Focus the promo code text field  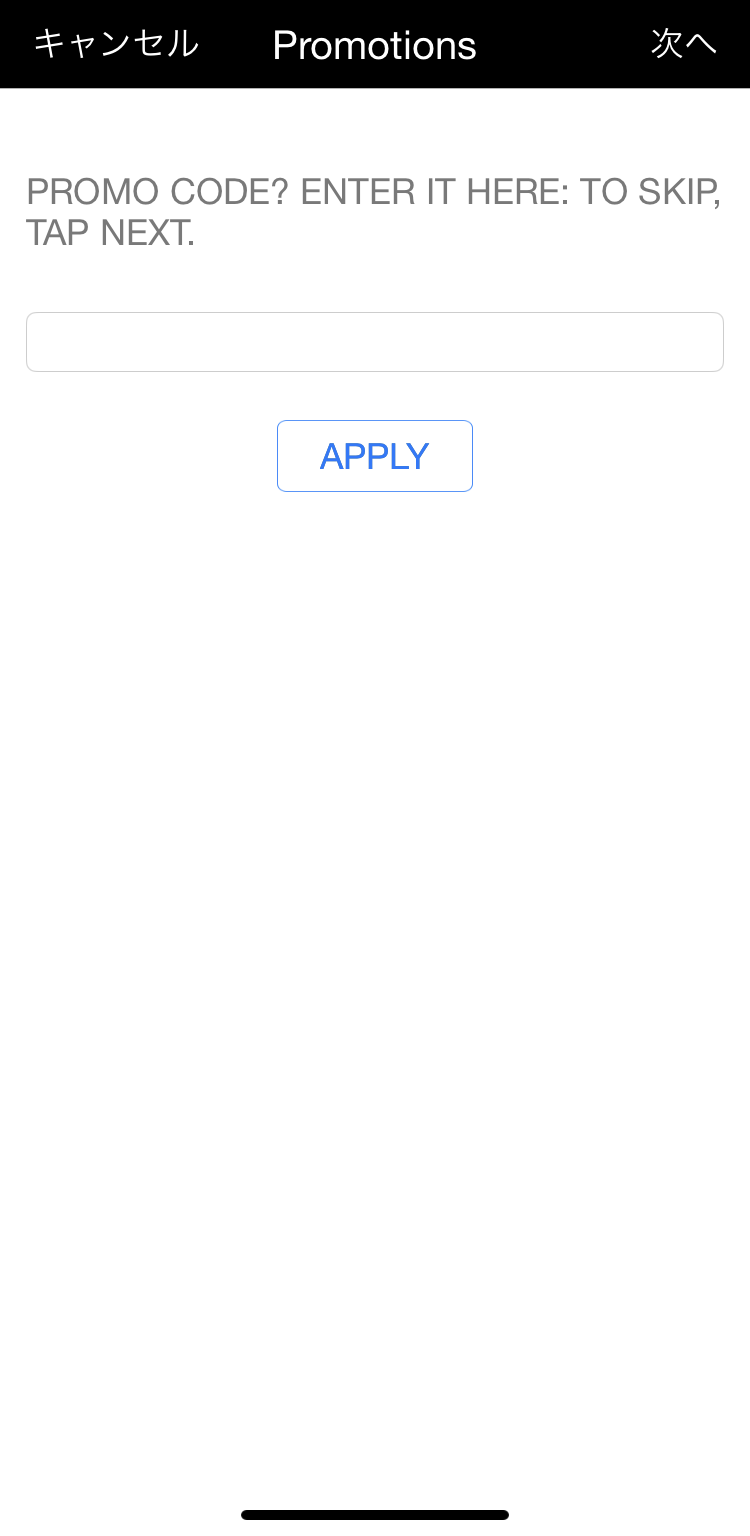(374, 342)
